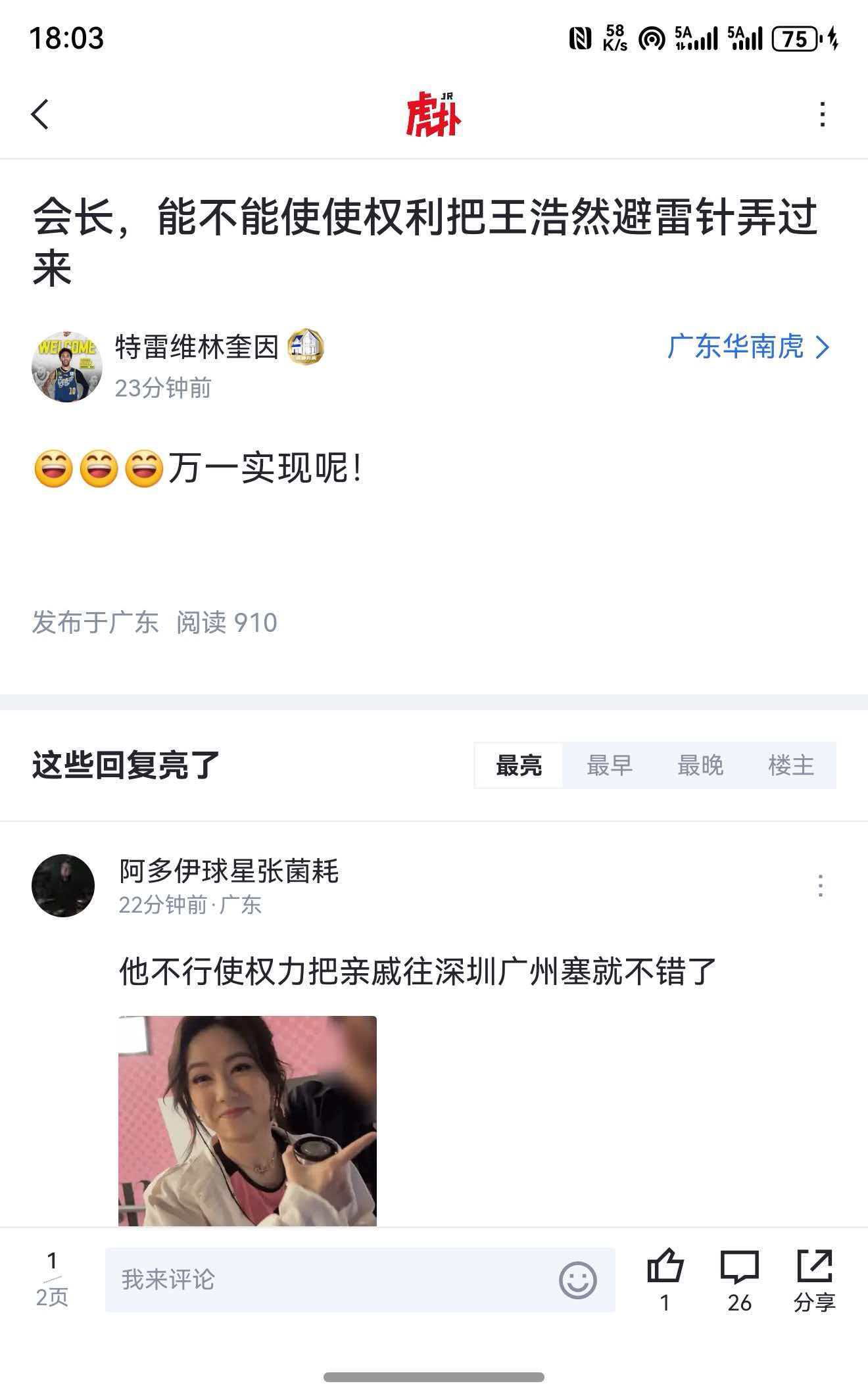
Task: Open the comments bubble icon showing 26
Action: click(x=740, y=1271)
